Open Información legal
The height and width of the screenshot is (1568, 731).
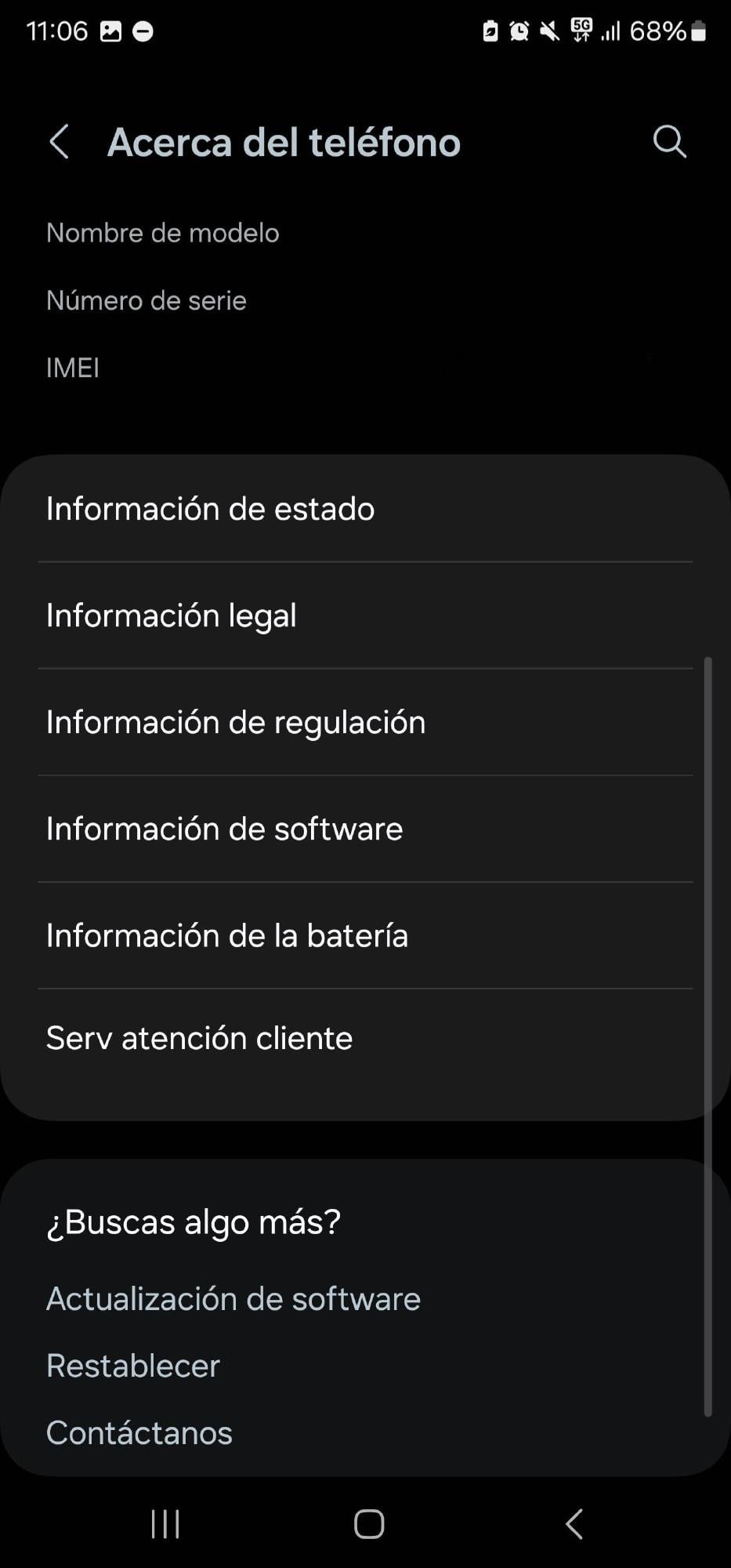[x=171, y=616]
